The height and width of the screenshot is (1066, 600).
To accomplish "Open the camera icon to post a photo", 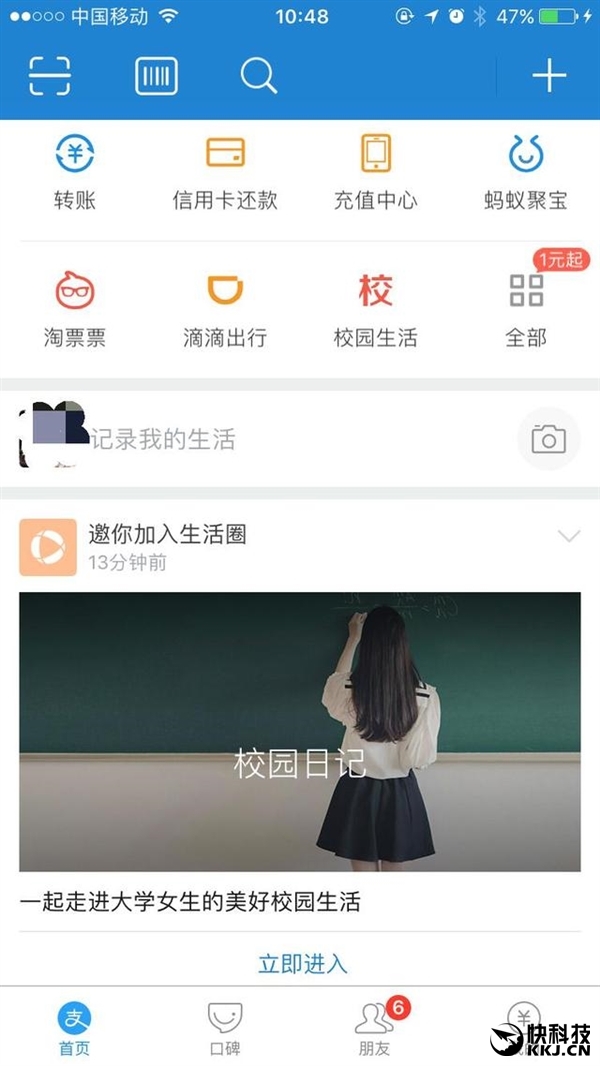I will point(548,439).
